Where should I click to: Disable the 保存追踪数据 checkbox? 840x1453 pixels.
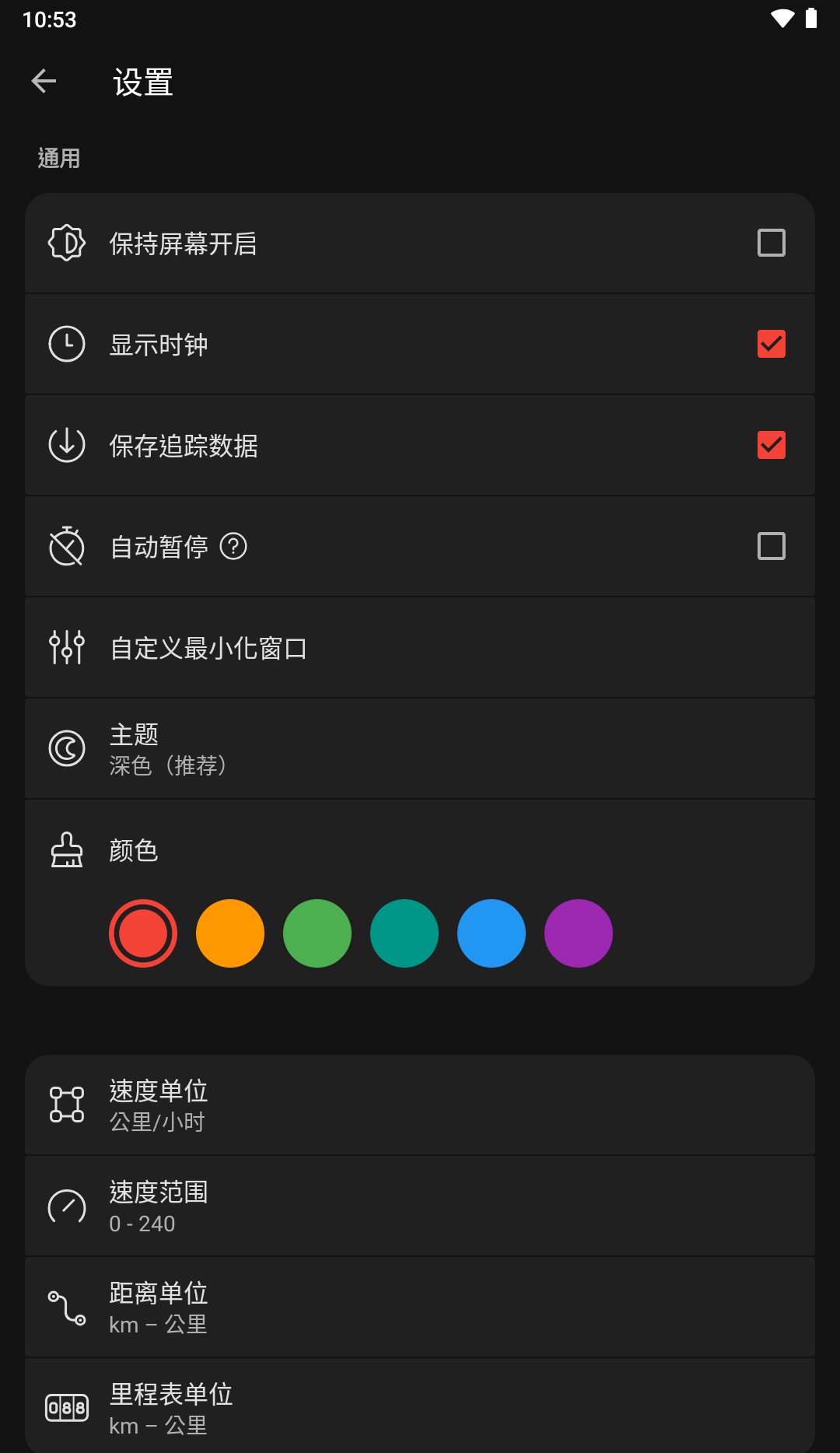pos(771,445)
